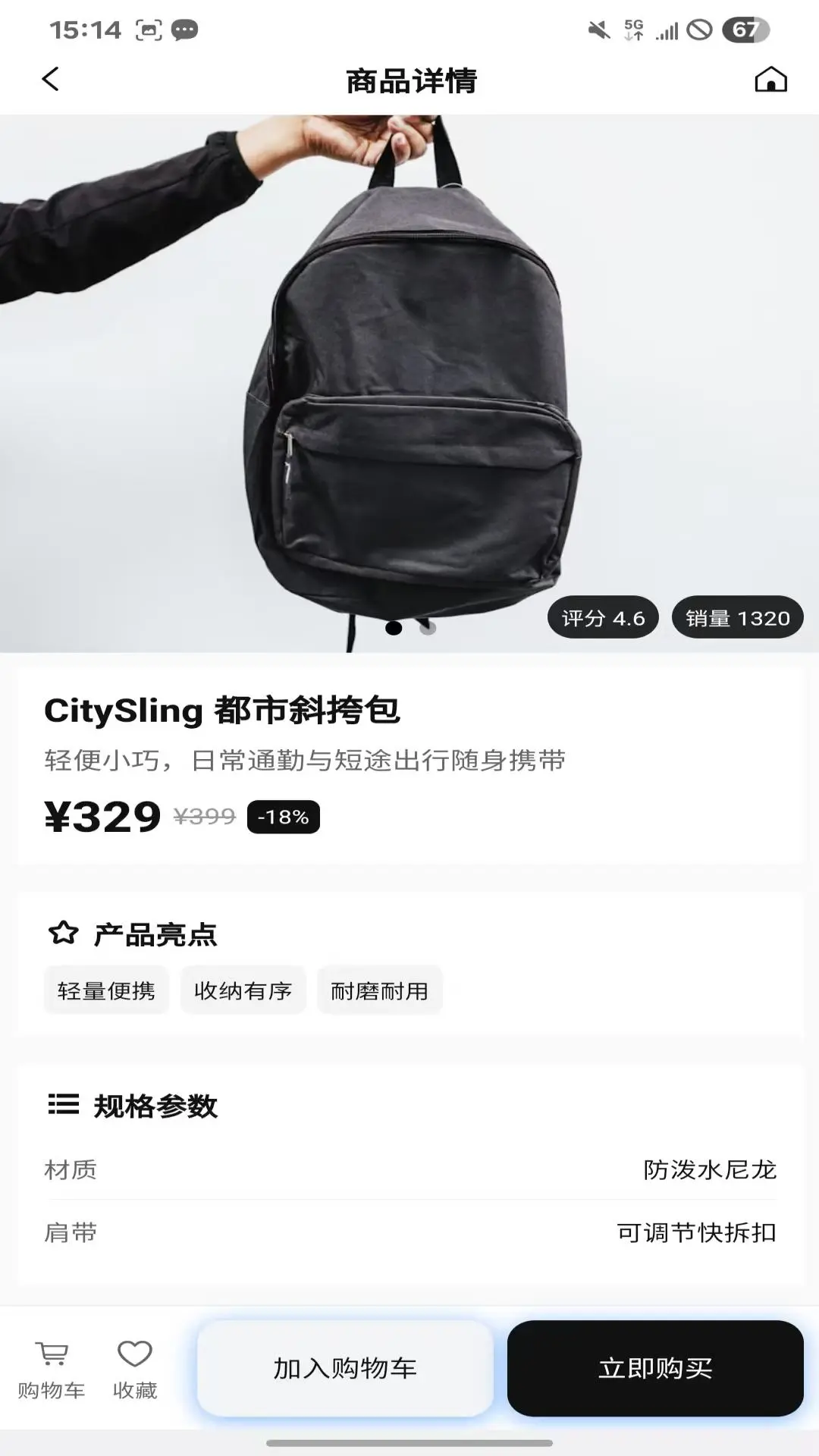Tap the screenshot icon in the status bar
Screen dimensions: 819x1456
point(149,29)
